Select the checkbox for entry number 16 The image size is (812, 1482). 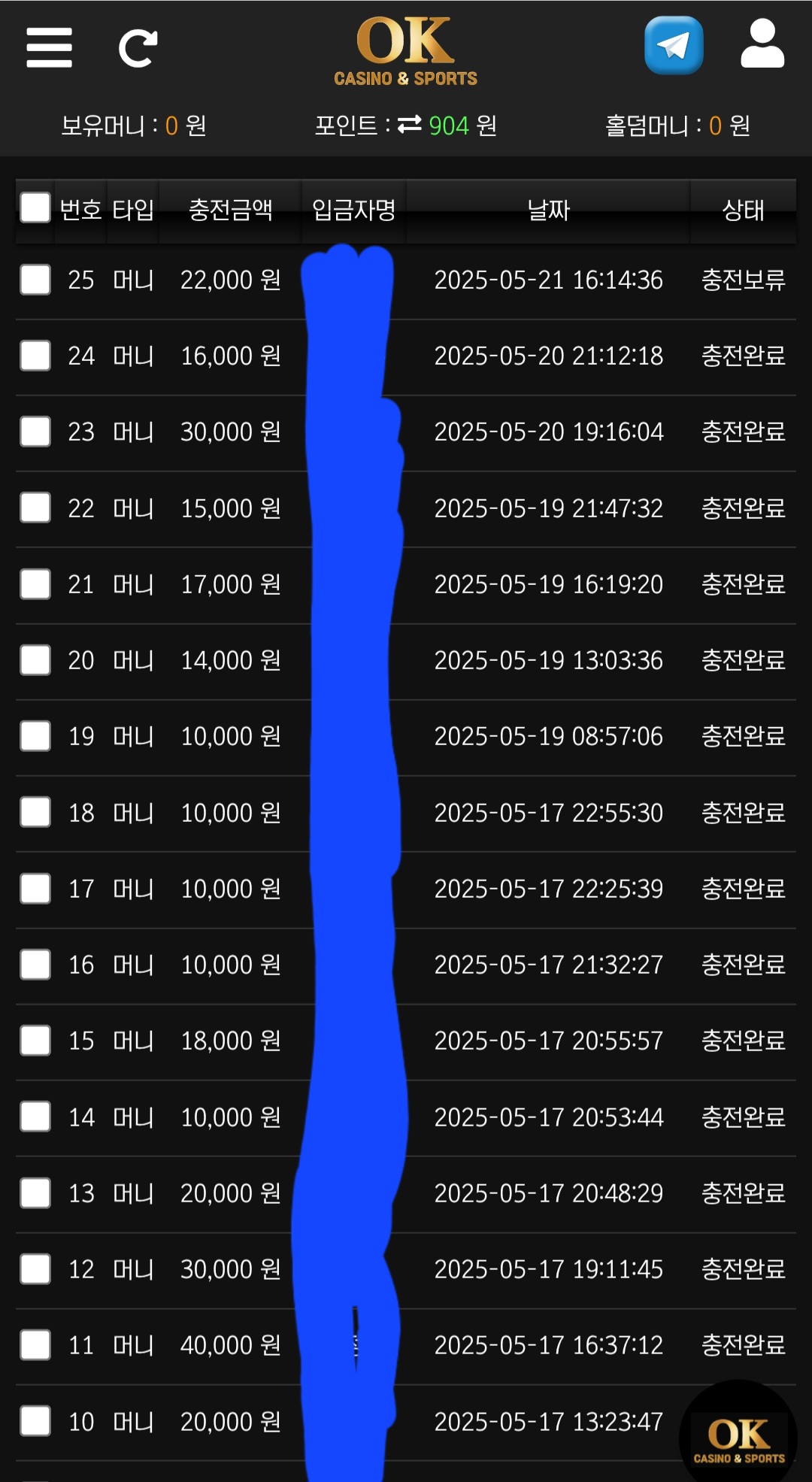[35, 965]
